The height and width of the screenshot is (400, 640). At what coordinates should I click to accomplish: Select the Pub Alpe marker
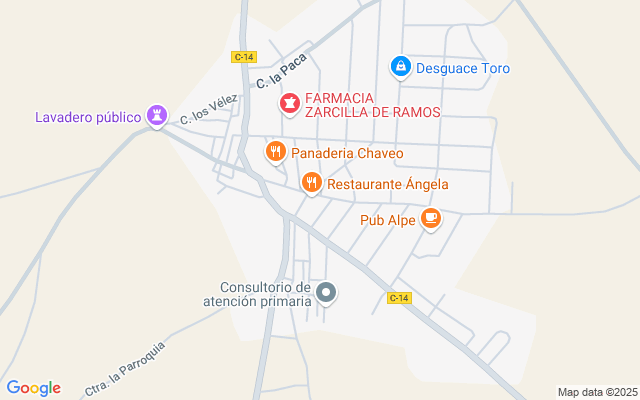point(430,218)
